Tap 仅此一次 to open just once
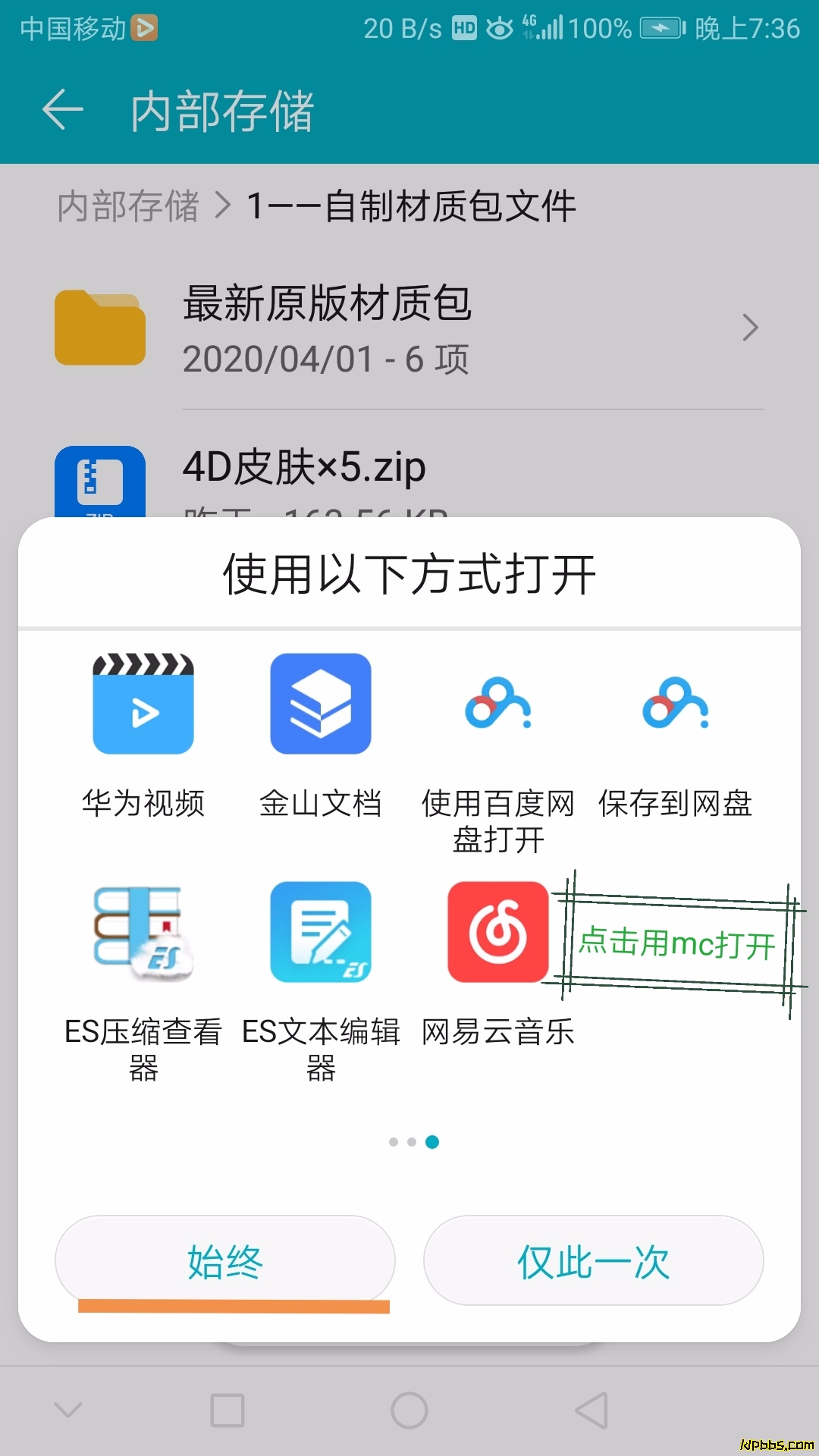Screen dimensions: 819x1456 point(593,1260)
